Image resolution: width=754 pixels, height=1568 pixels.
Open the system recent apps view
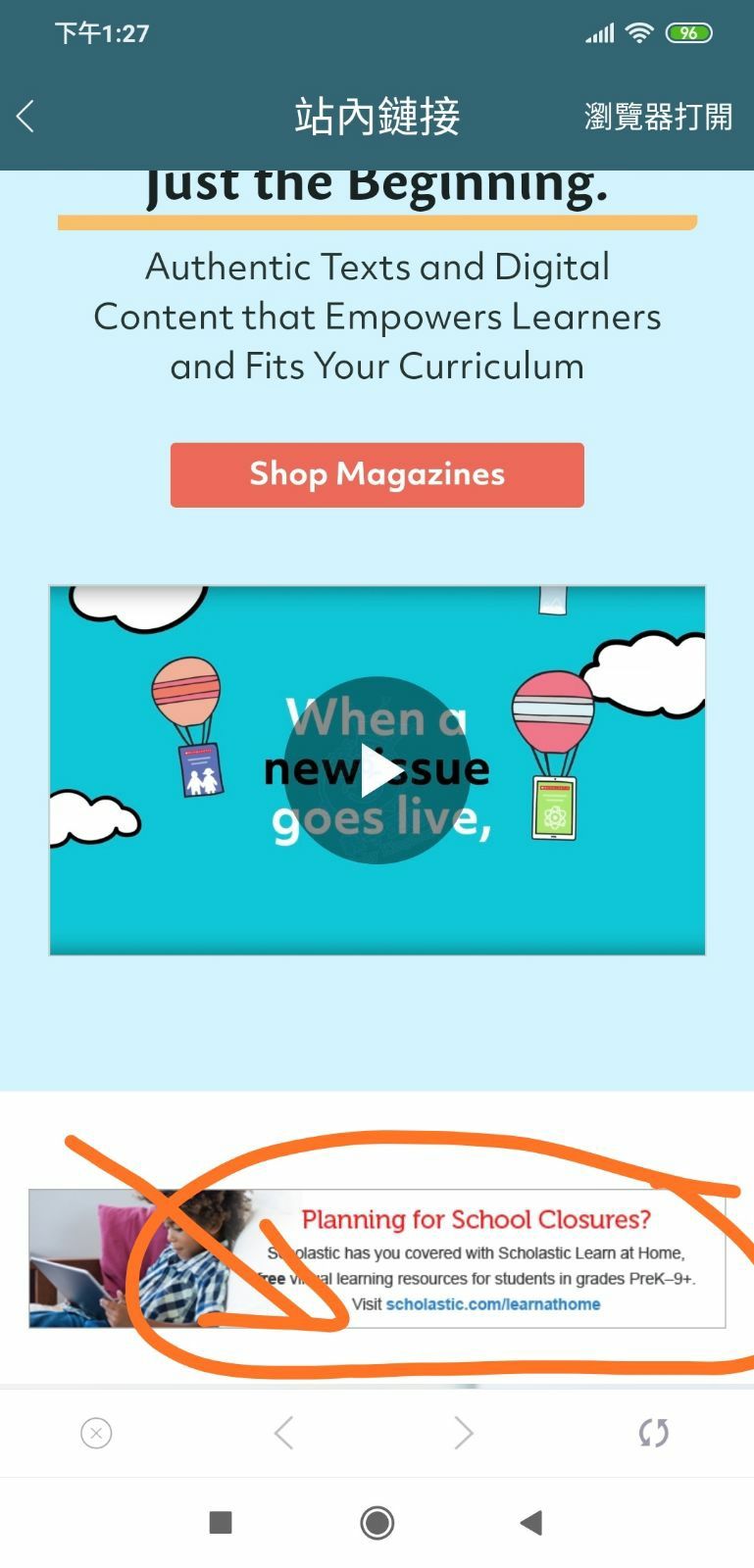221,1522
